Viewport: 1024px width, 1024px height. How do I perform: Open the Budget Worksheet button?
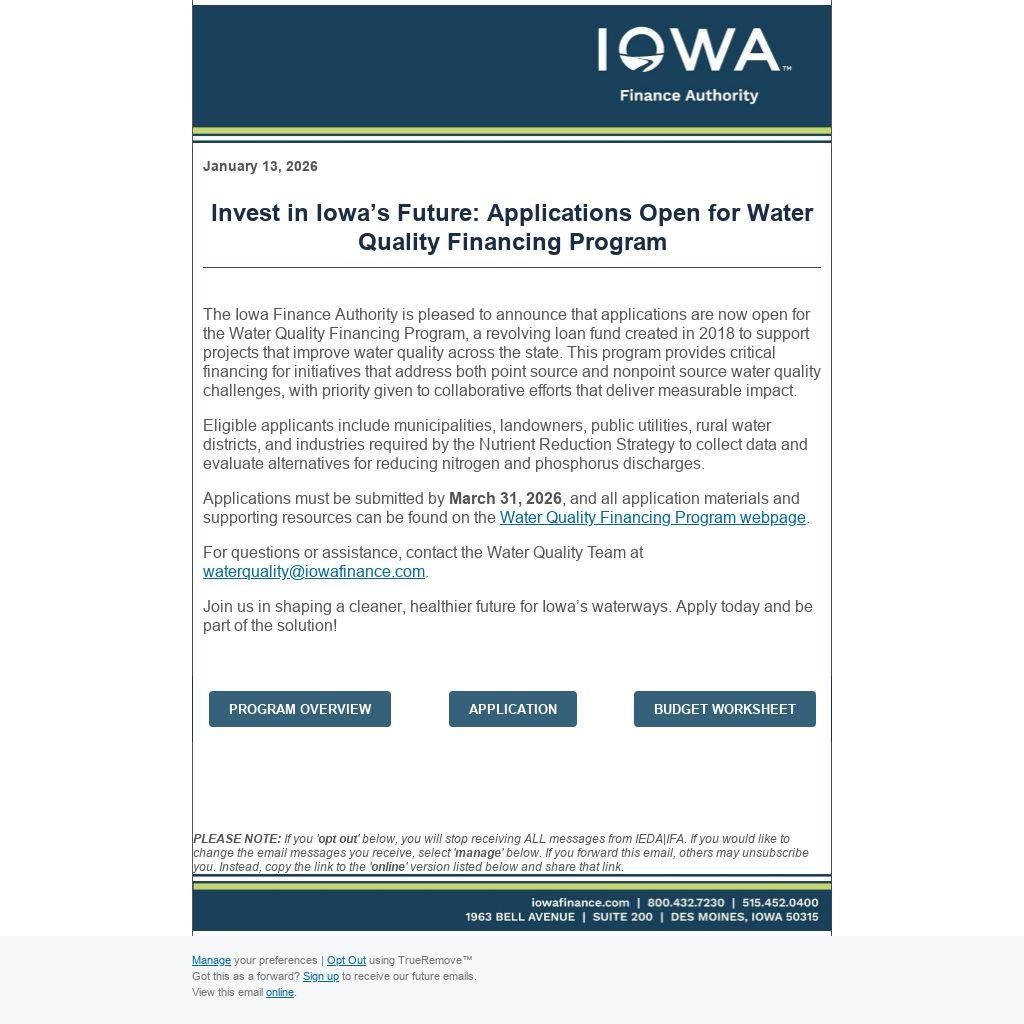coord(724,709)
